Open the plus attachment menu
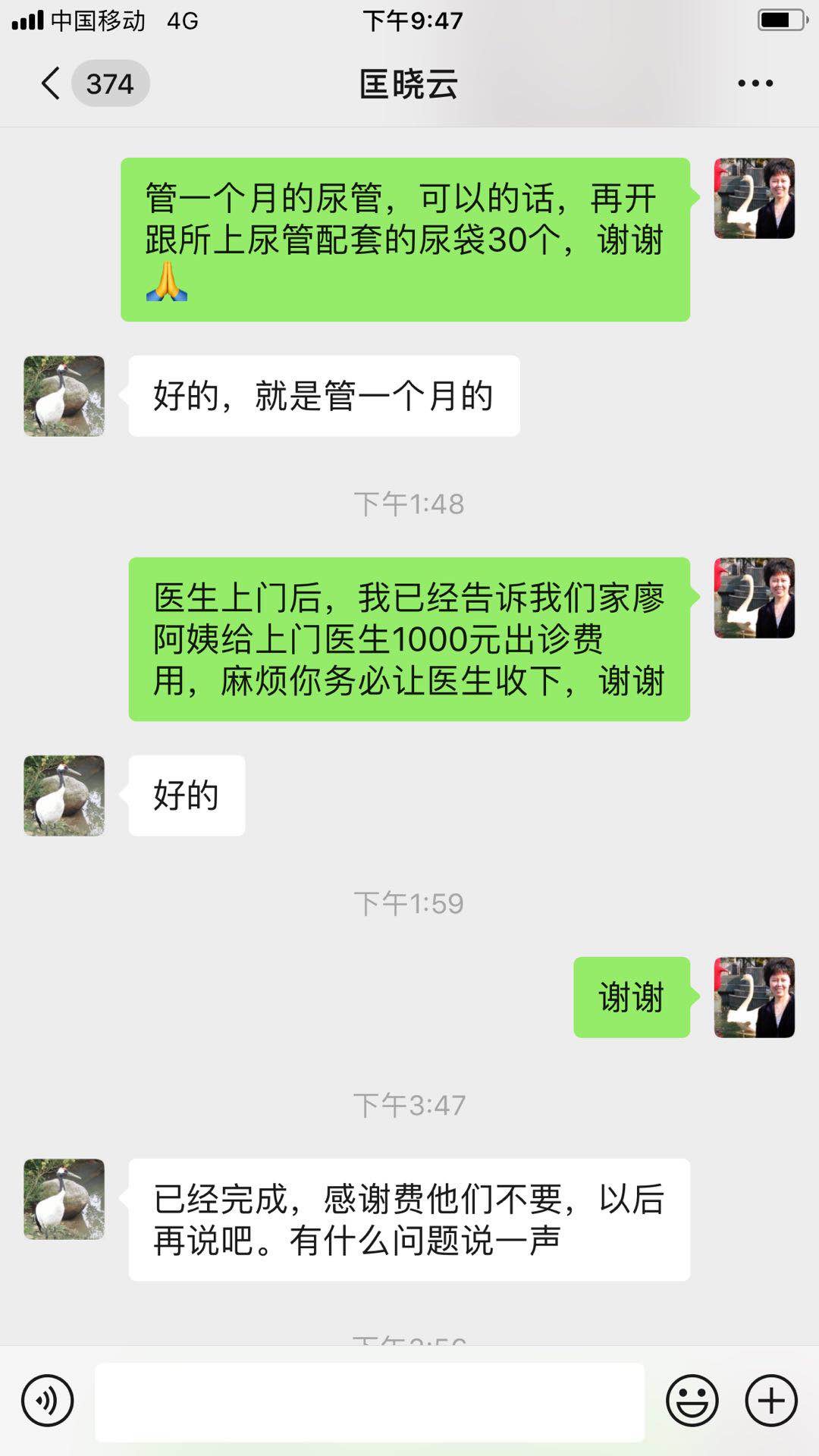 coord(771,1401)
